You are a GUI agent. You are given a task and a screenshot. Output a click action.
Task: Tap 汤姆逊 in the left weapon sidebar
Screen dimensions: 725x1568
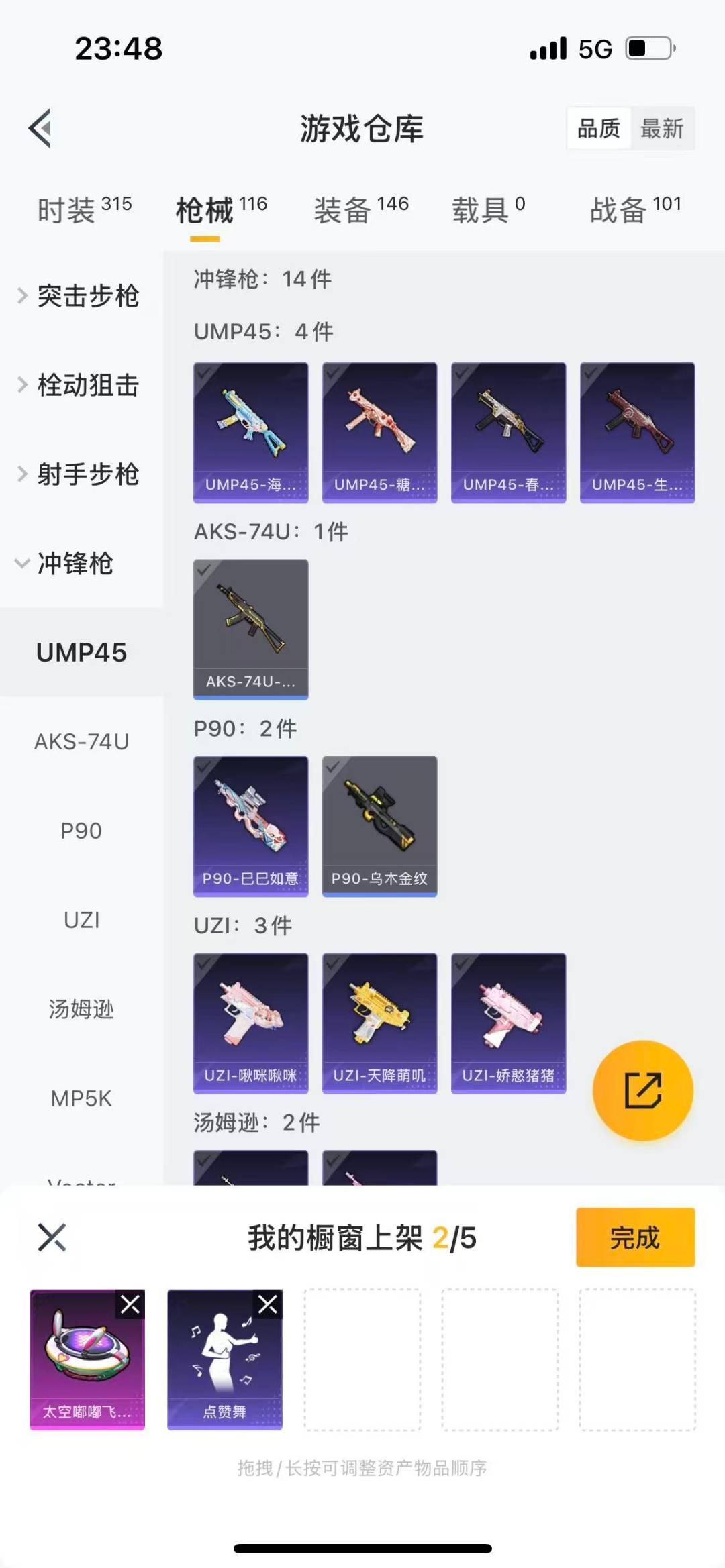coord(82,1009)
